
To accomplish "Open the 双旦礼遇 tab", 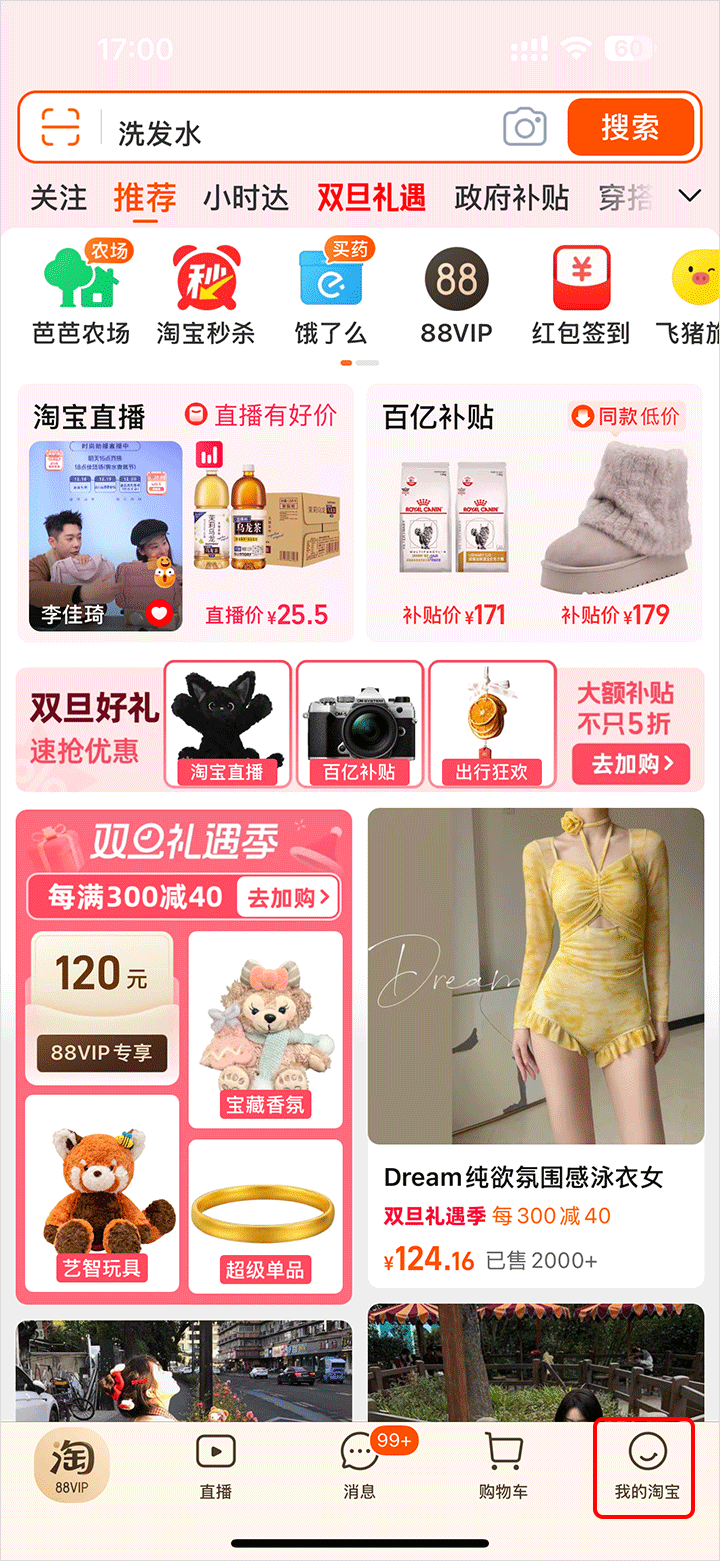I will click(x=372, y=198).
